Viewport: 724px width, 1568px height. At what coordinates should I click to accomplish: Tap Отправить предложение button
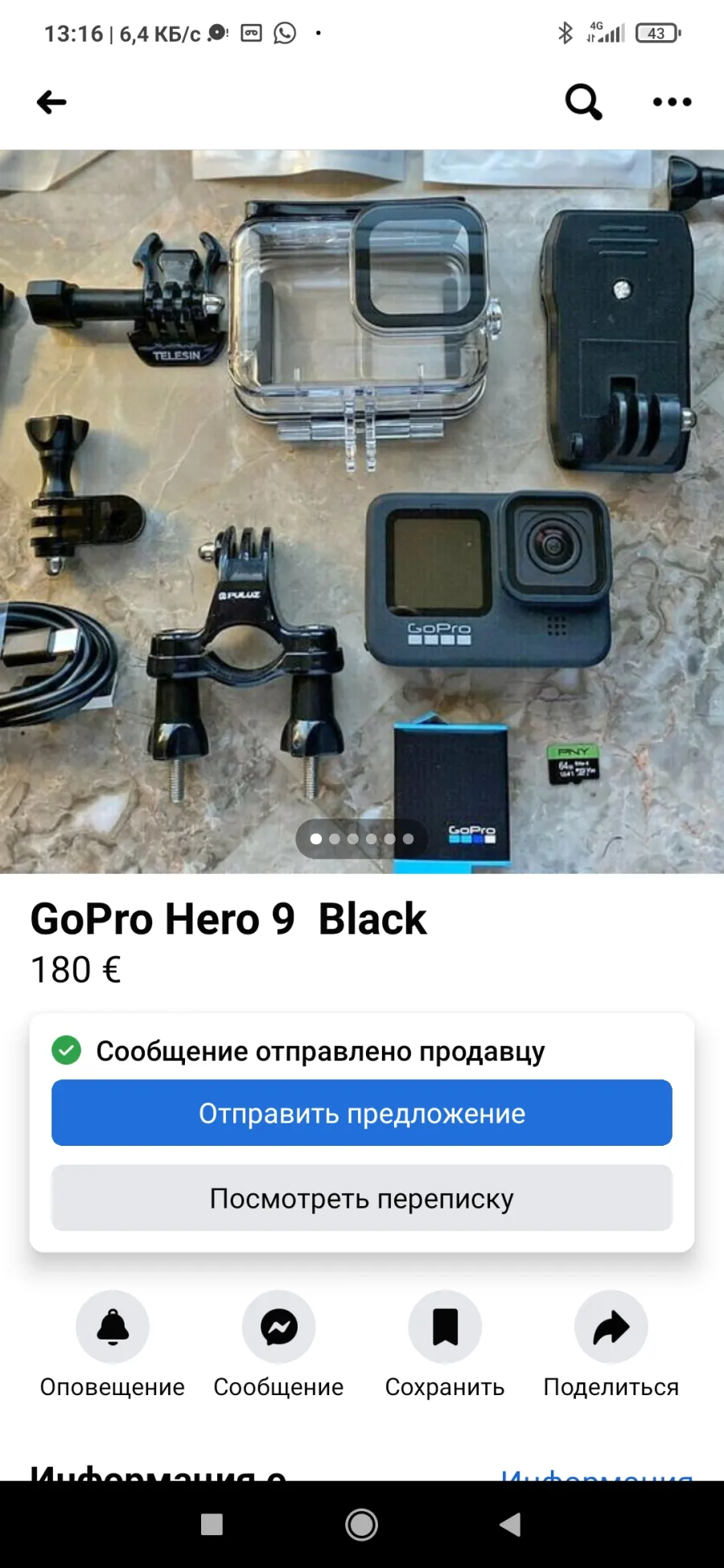[x=362, y=1113]
